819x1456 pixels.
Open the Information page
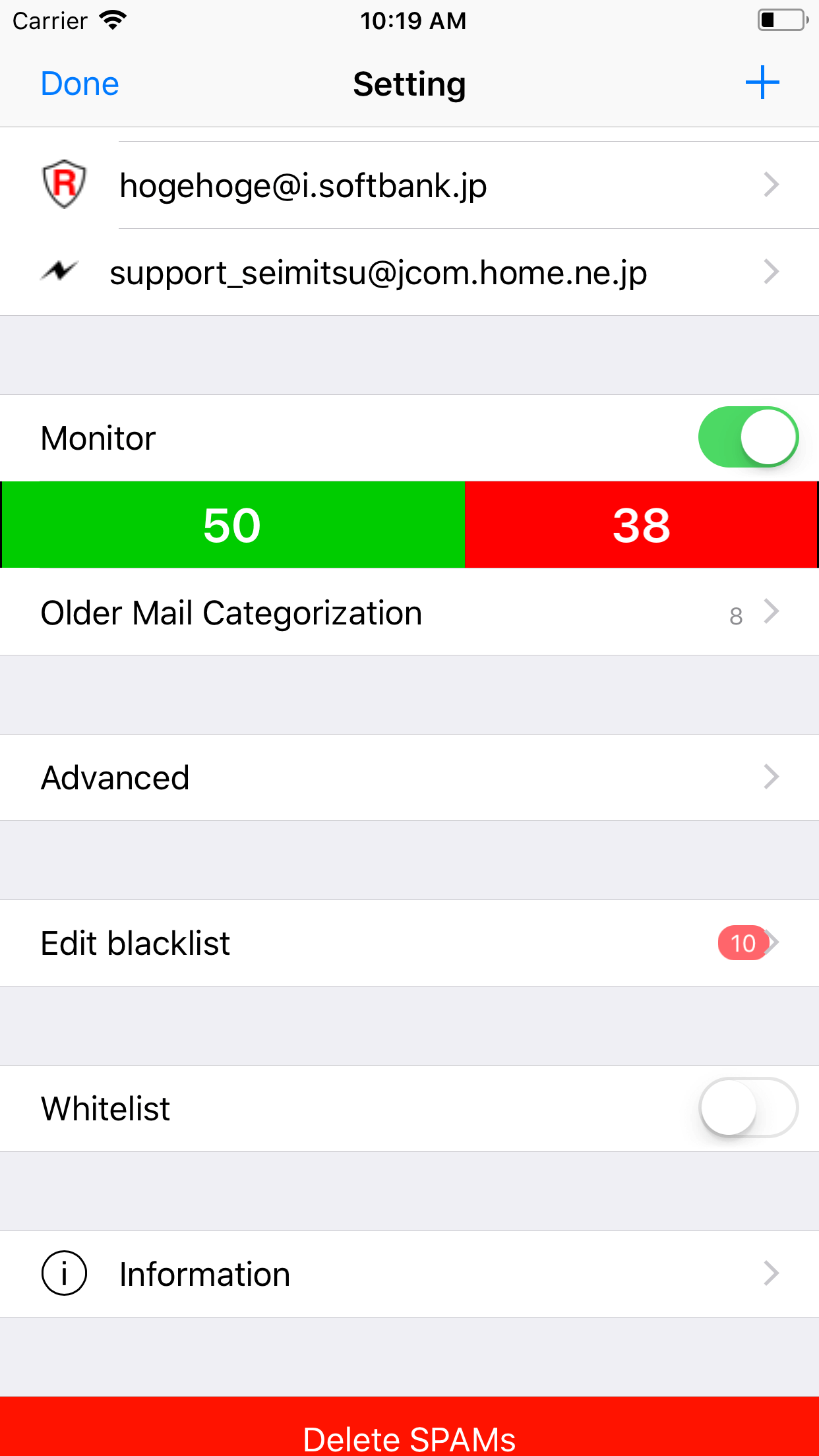[x=409, y=1274]
